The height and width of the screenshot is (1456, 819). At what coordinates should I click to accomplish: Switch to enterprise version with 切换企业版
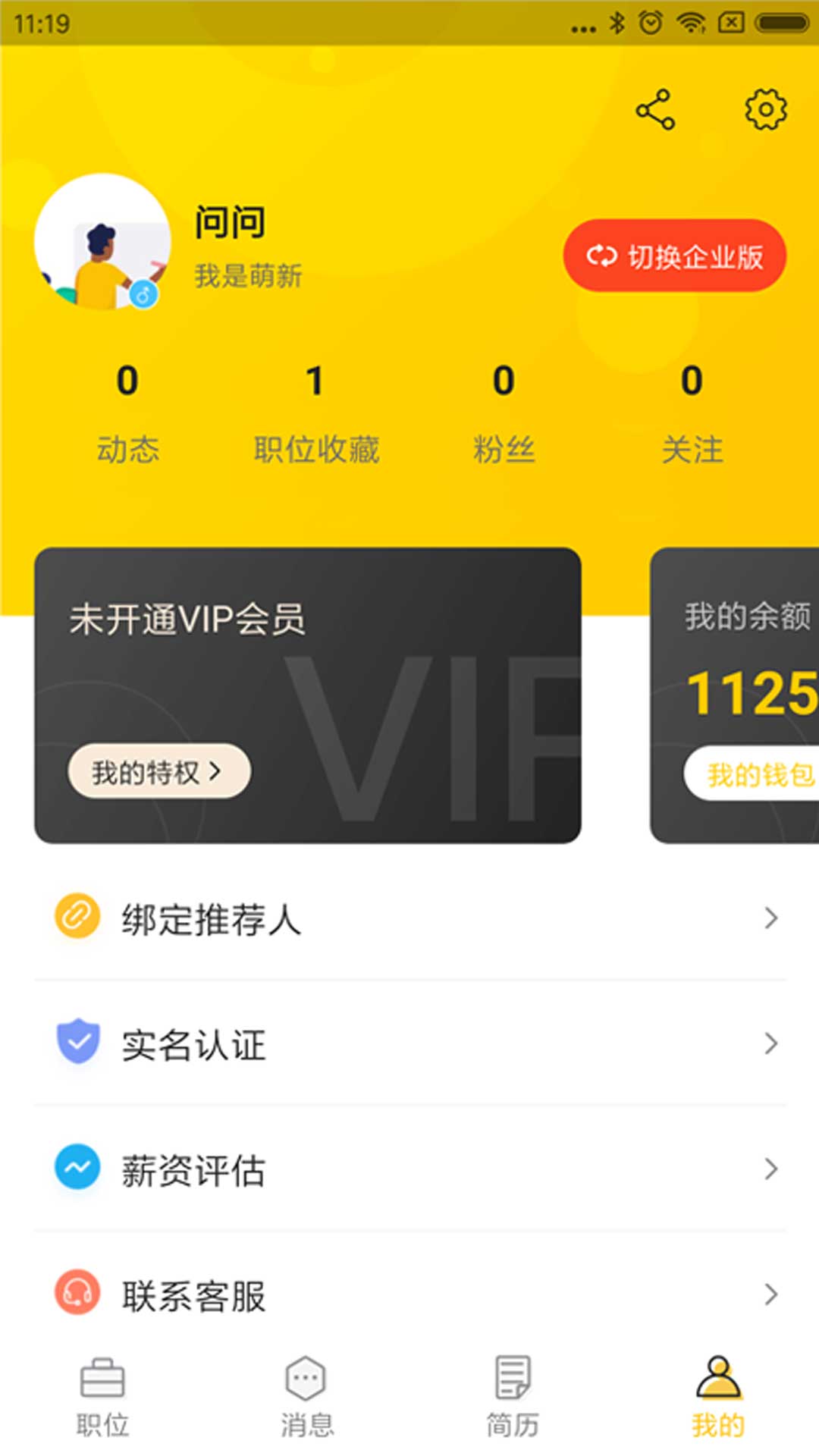click(674, 256)
